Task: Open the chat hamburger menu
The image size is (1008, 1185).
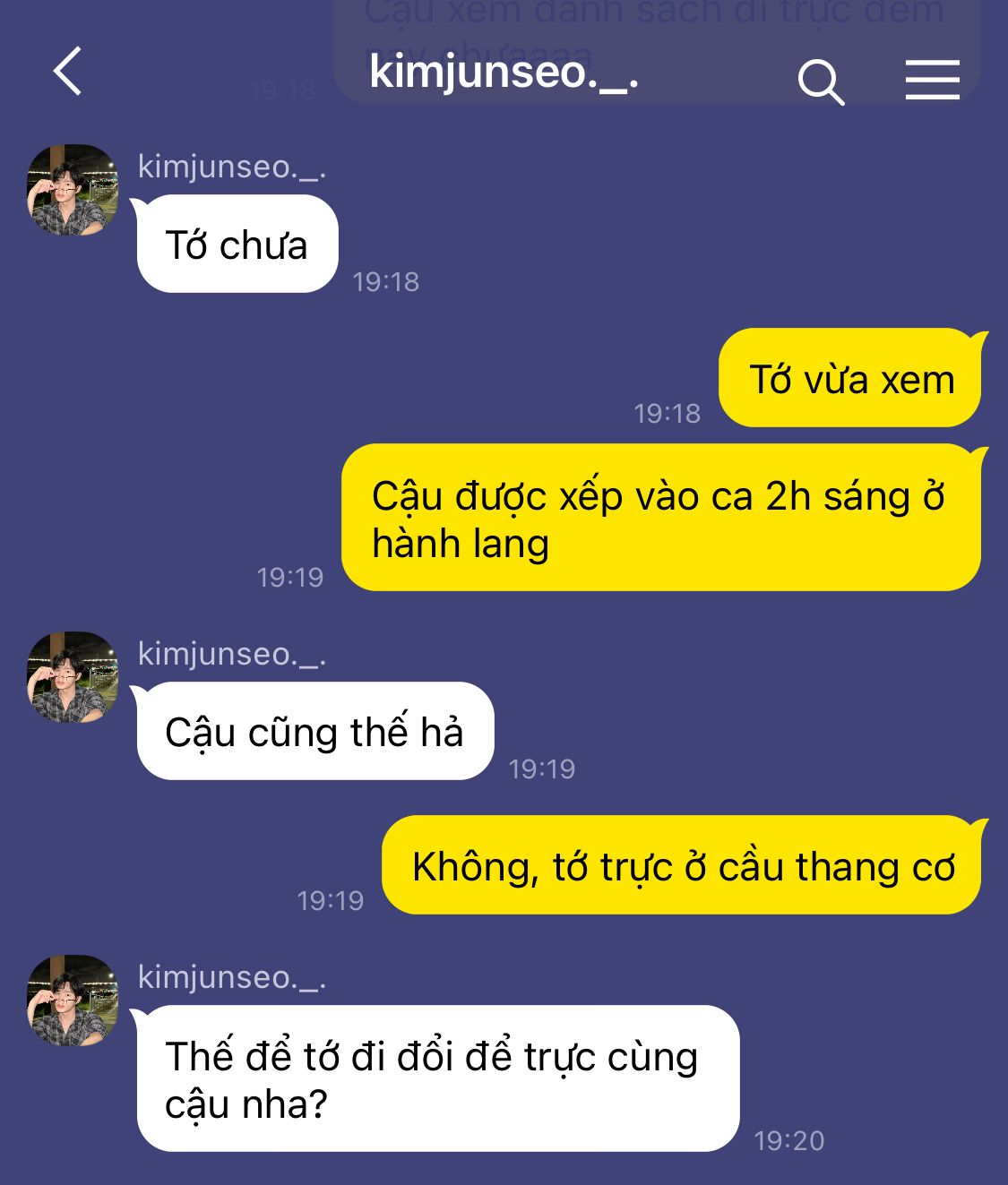Action: coord(932,81)
